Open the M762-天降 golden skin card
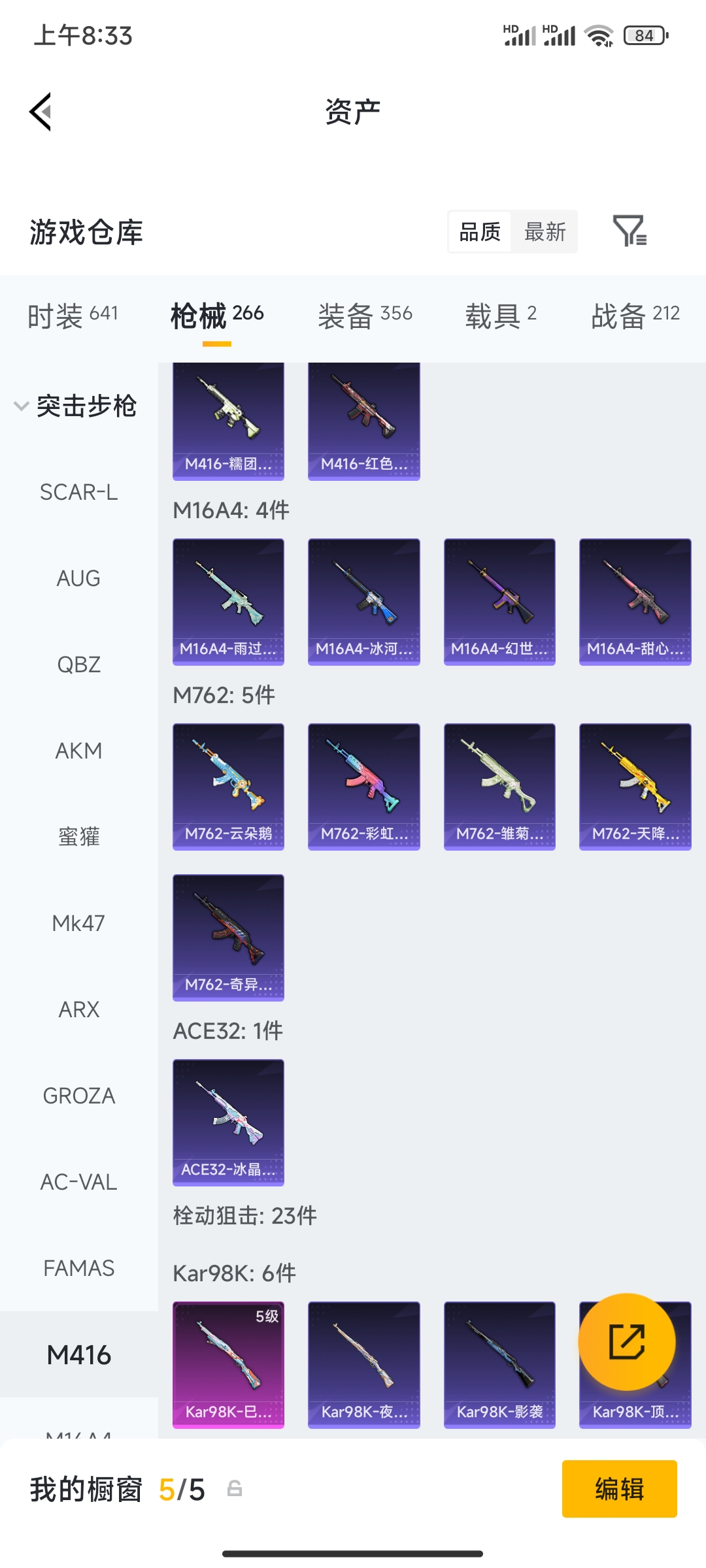This screenshot has height=1568, width=706. [x=635, y=787]
